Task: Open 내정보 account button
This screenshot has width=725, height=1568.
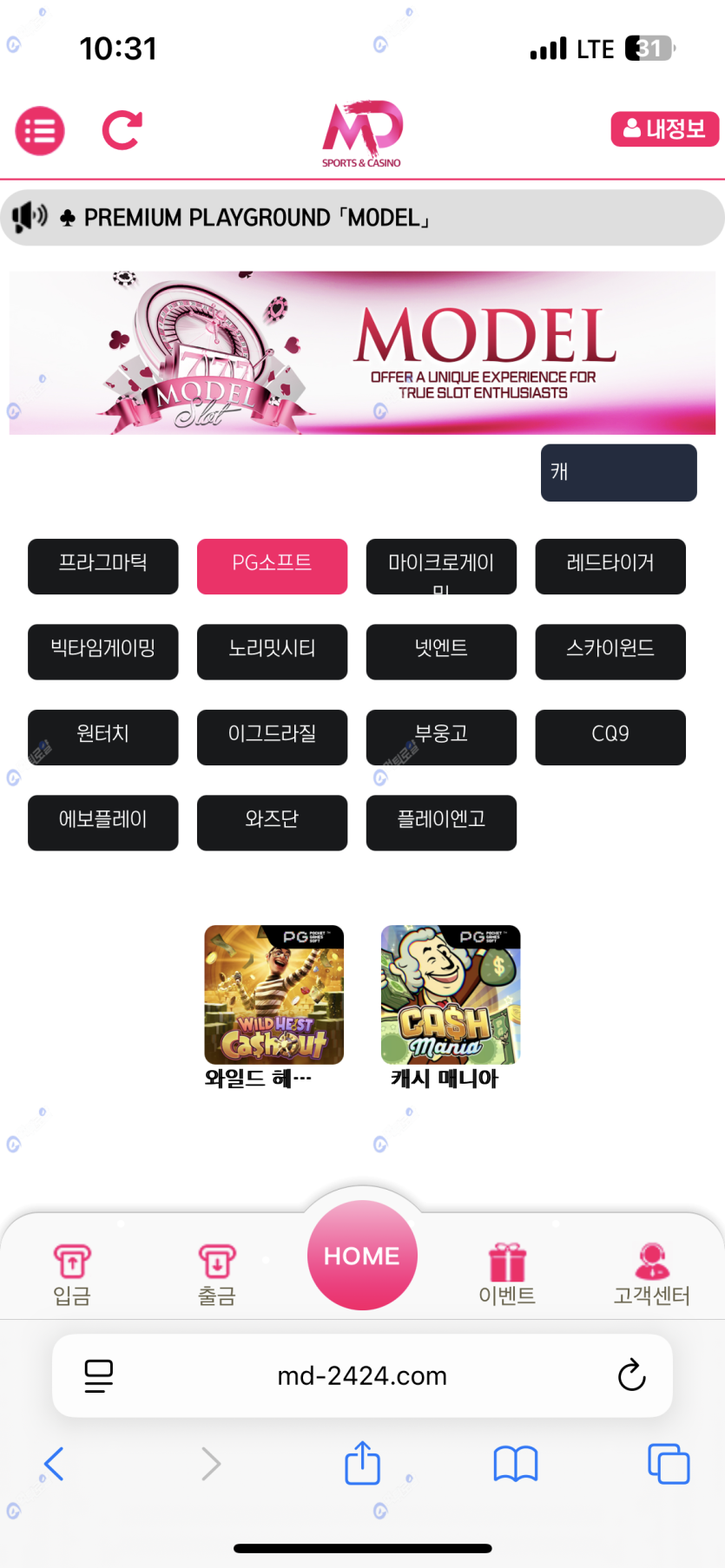Action: point(664,129)
